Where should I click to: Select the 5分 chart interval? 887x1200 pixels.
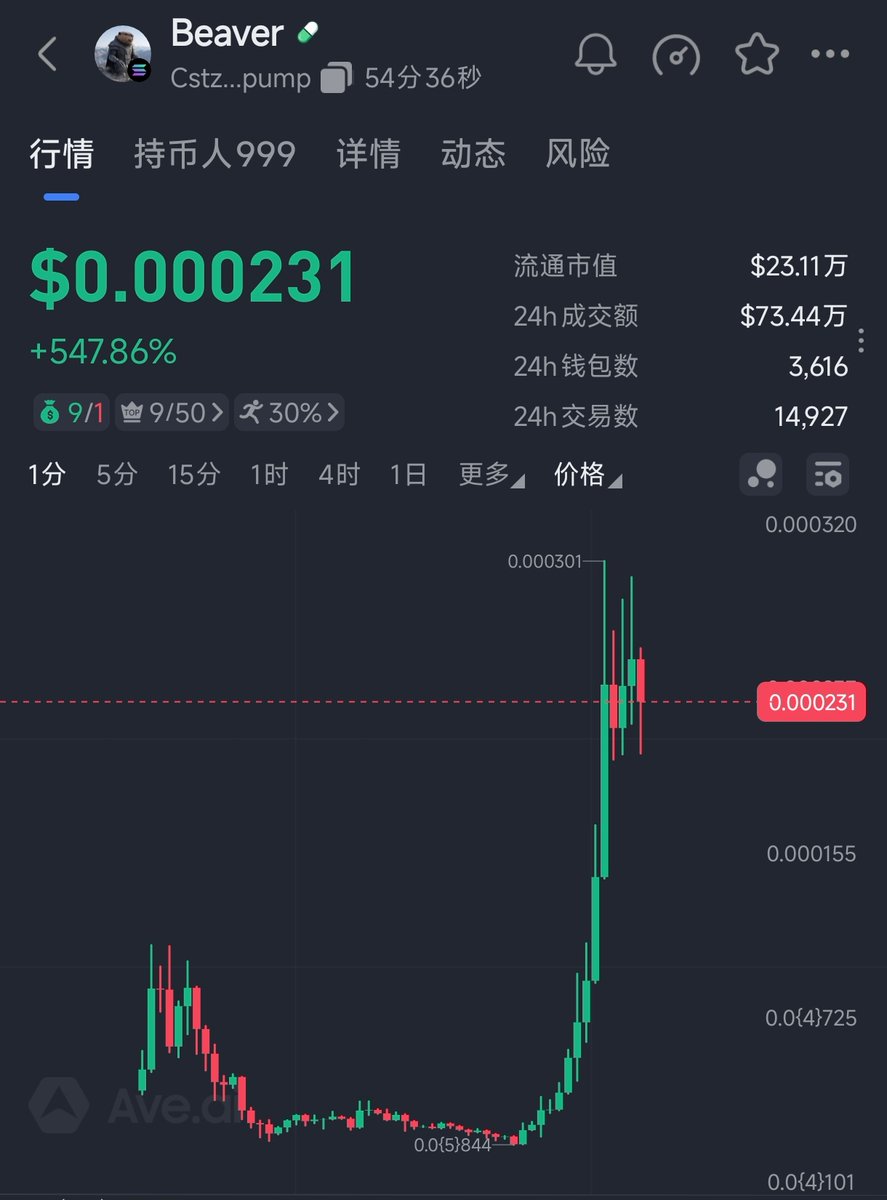pyautogui.click(x=116, y=474)
